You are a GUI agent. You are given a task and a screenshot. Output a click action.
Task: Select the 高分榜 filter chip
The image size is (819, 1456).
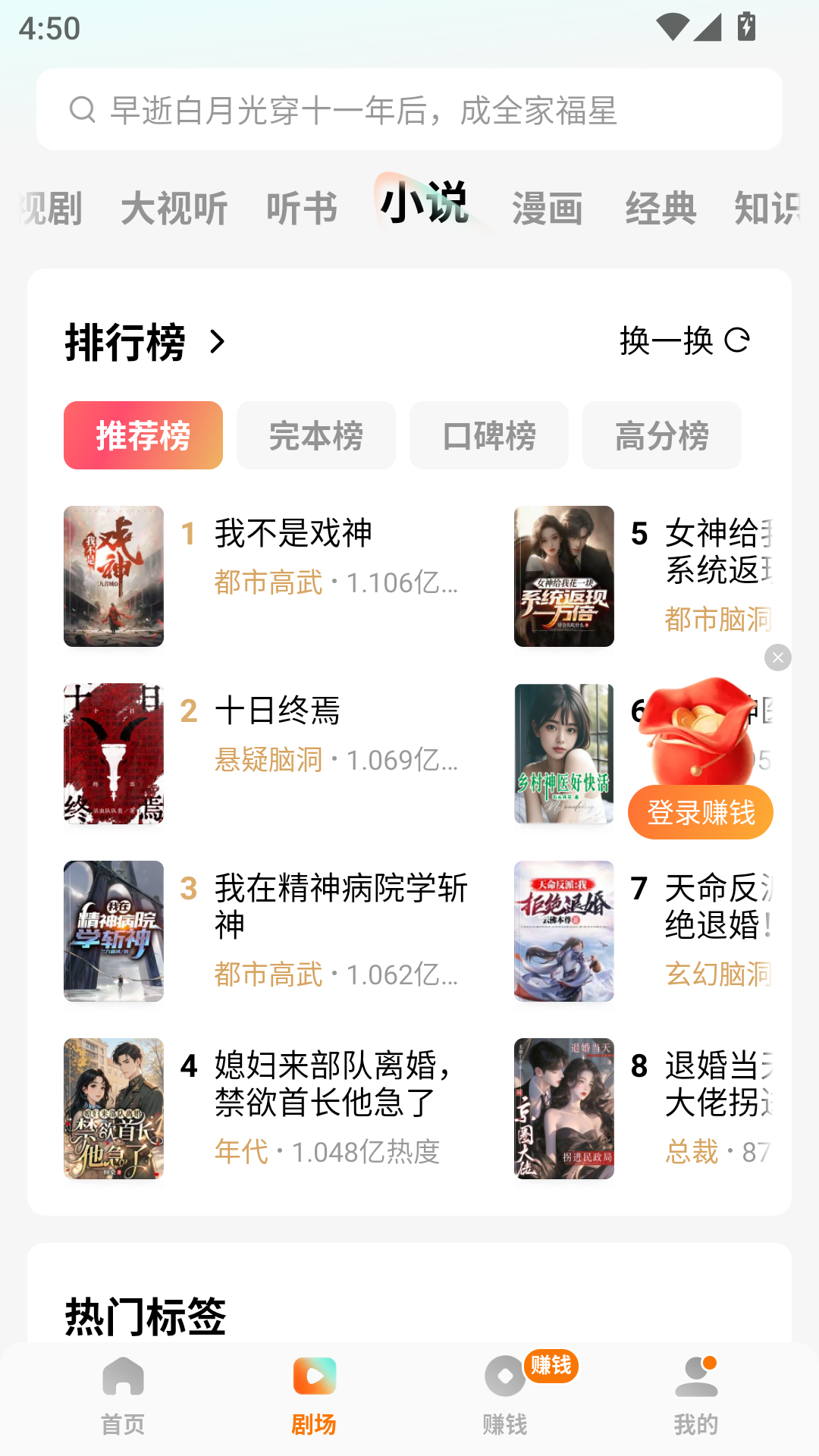pyautogui.click(x=661, y=435)
